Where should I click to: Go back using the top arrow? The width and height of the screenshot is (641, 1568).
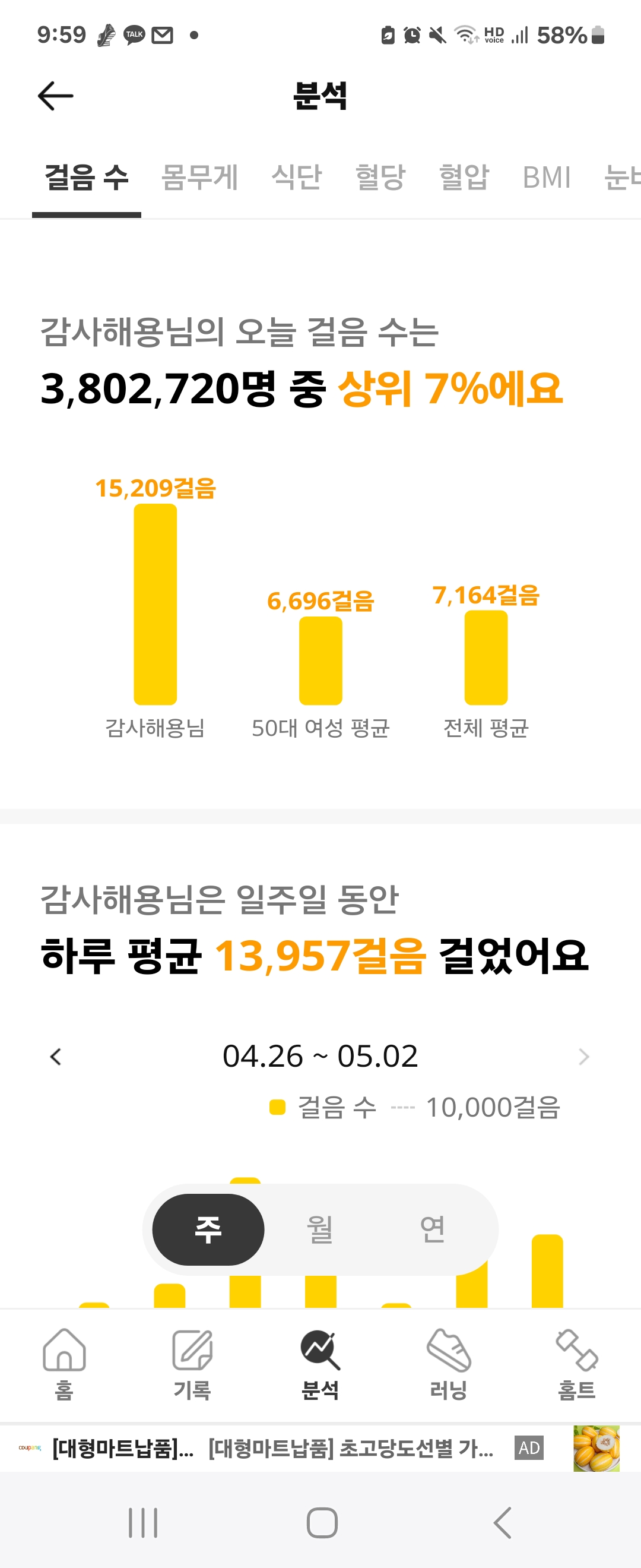[x=55, y=96]
